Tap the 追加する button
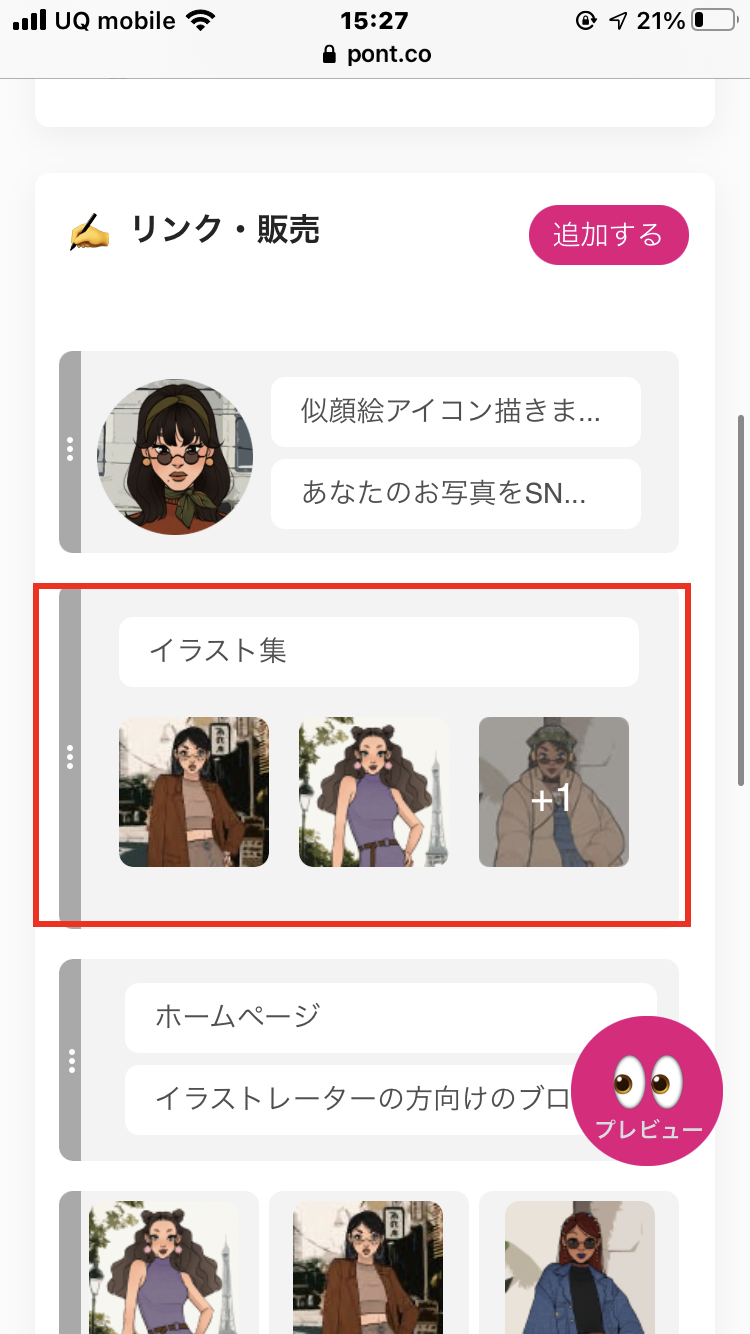This screenshot has height=1334, width=750. pyautogui.click(x=608, y=235)
